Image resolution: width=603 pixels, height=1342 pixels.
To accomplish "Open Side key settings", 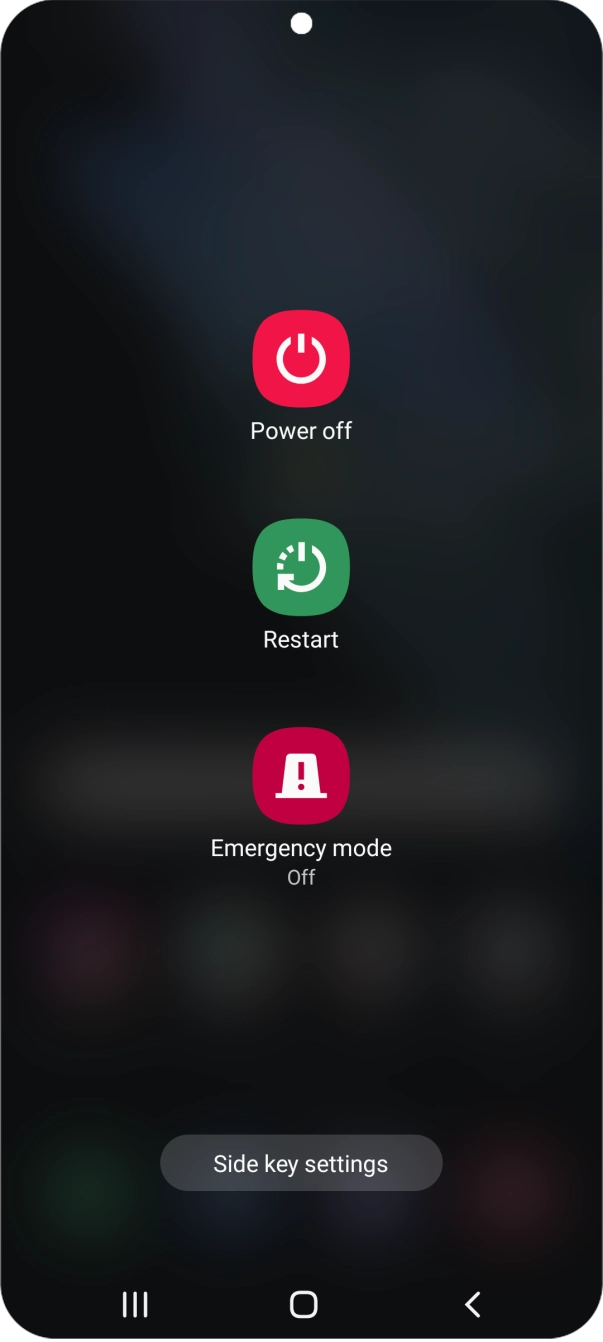I will (x=301, y=1163).
